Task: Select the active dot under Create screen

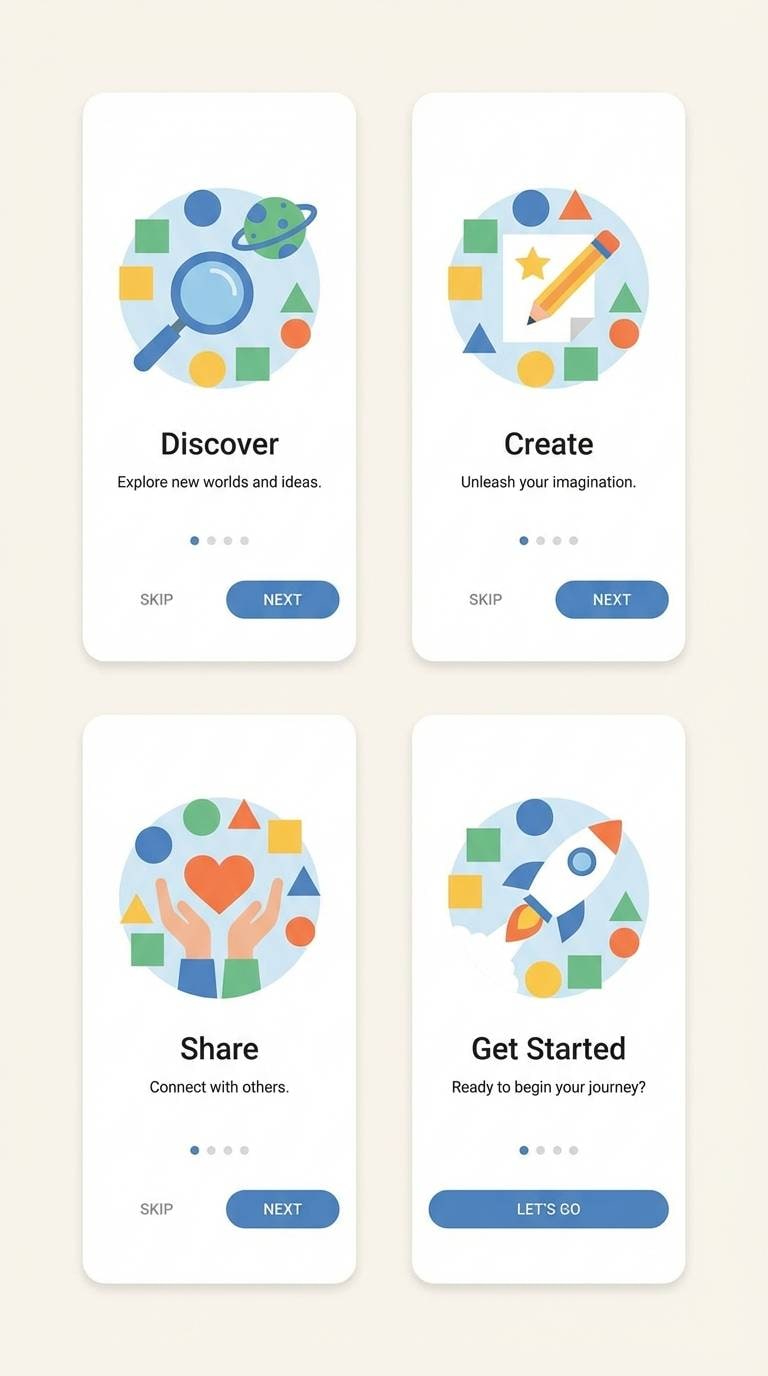Action: point(524,540)
